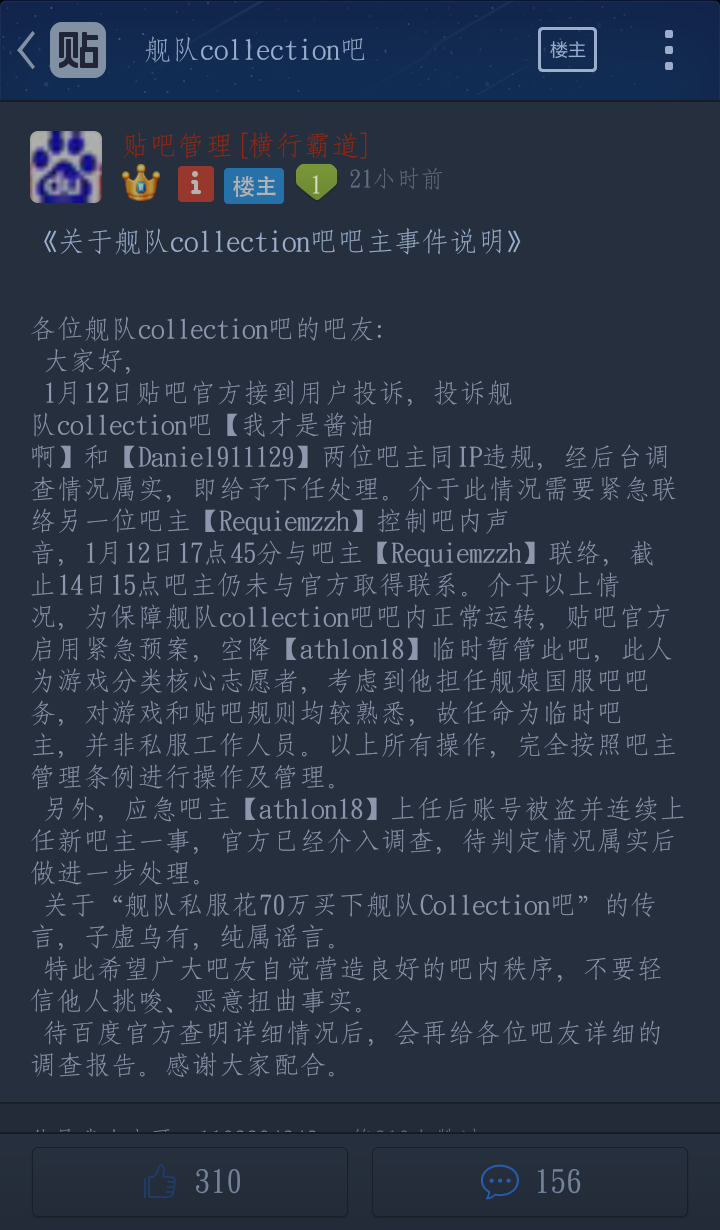Open the 156 comments
Image resolution: width=720 pixels, height=1230 pixels.
[x=530, y=1182]
